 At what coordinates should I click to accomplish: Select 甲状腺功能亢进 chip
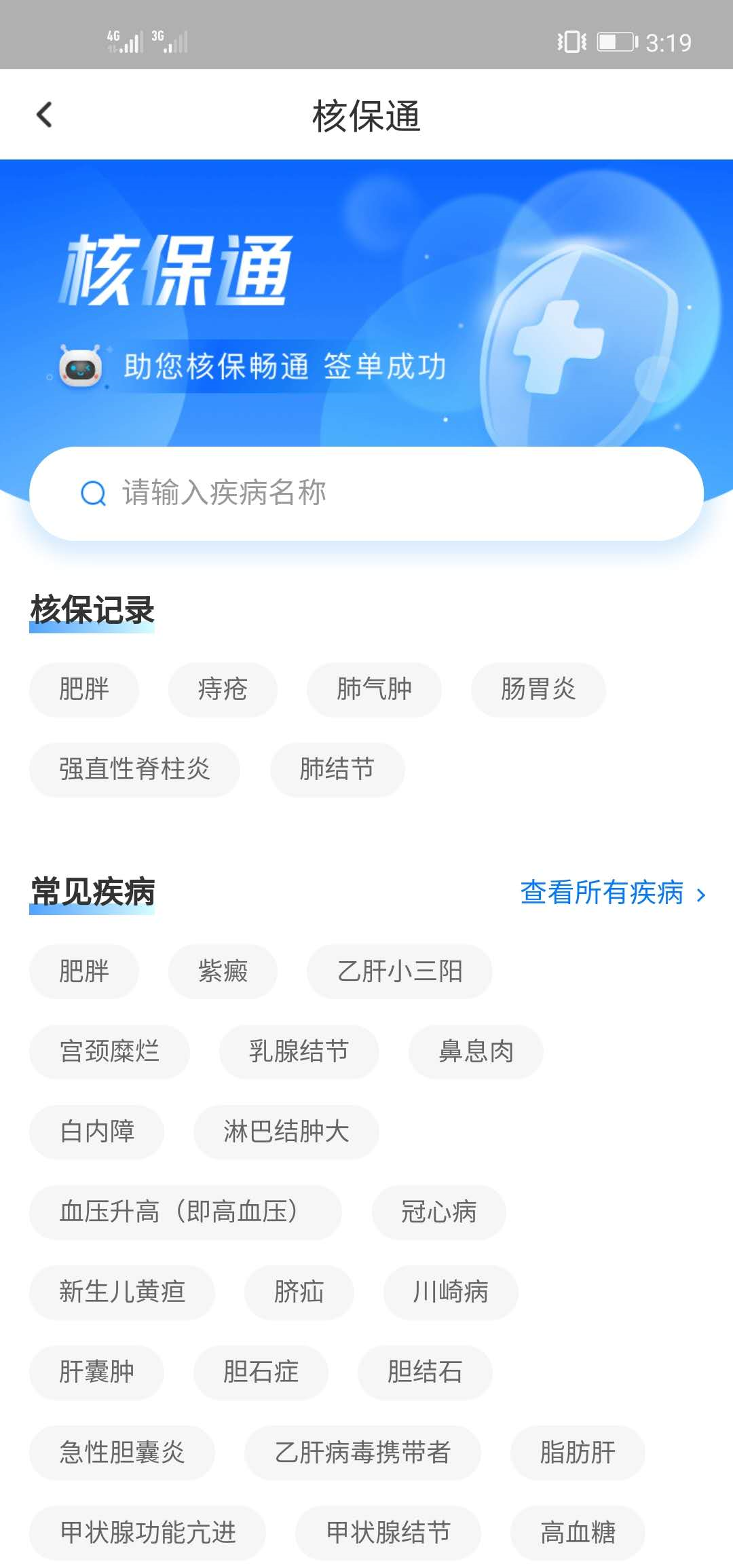(147, 1533)
